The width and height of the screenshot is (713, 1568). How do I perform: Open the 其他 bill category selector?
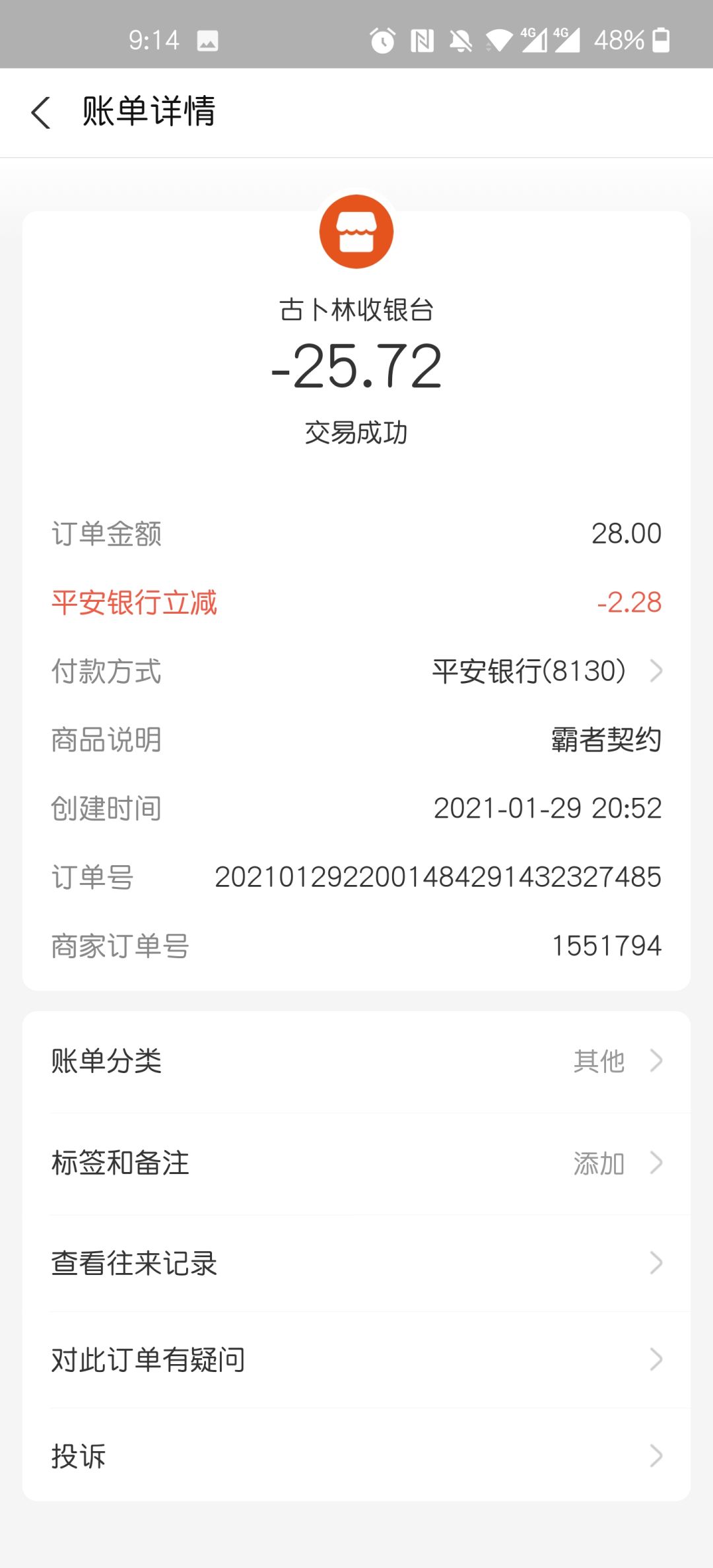pyautogui.click(x=599, y=1061)
